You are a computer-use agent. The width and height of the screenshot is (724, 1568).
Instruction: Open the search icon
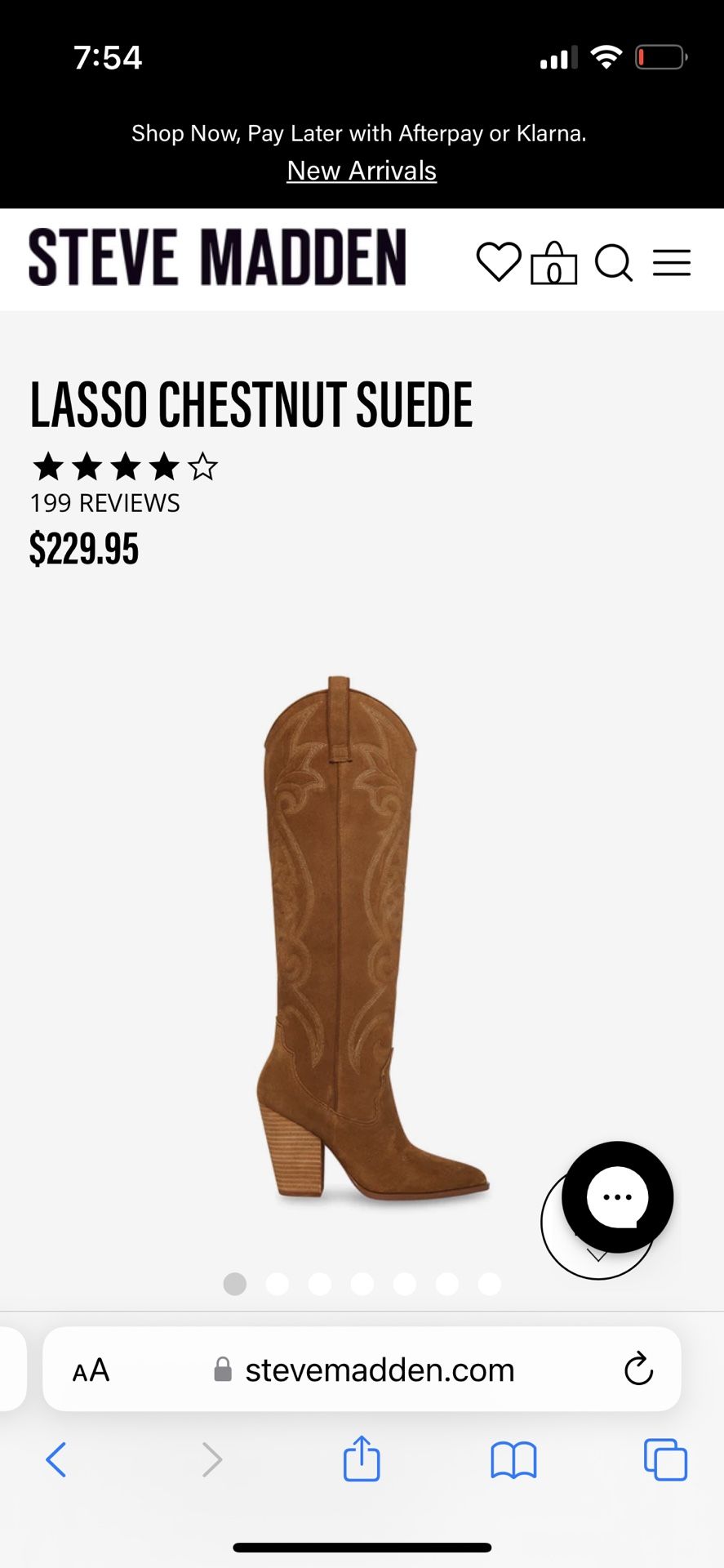(614, 263)
